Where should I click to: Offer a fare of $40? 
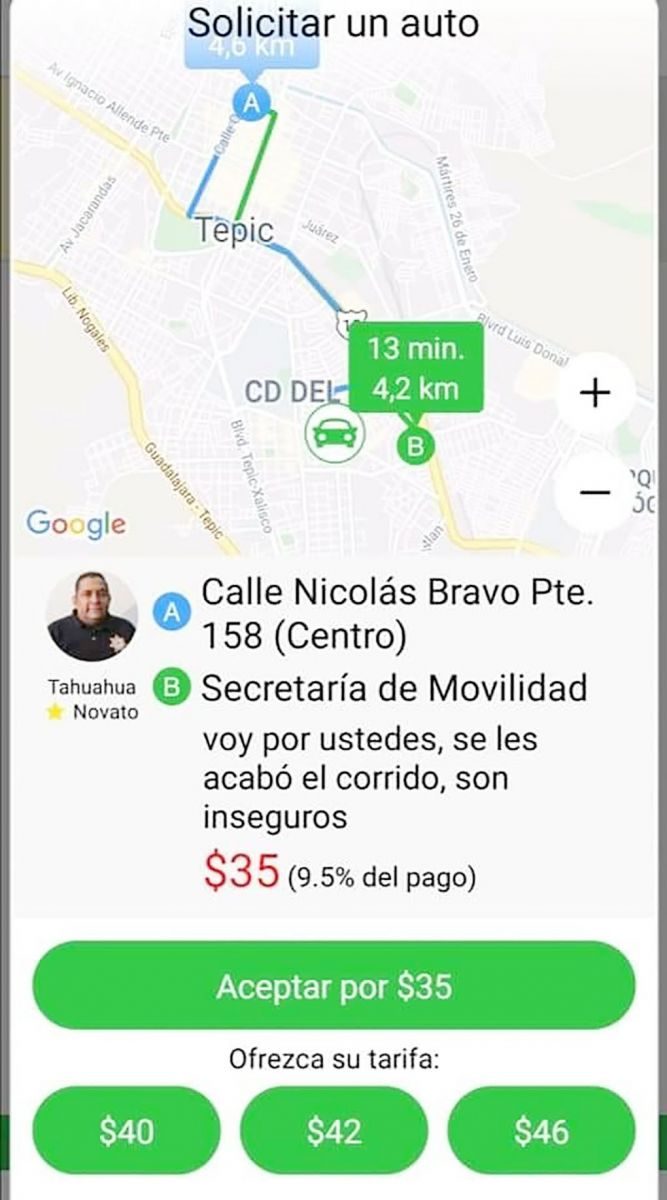(127, 1131)
